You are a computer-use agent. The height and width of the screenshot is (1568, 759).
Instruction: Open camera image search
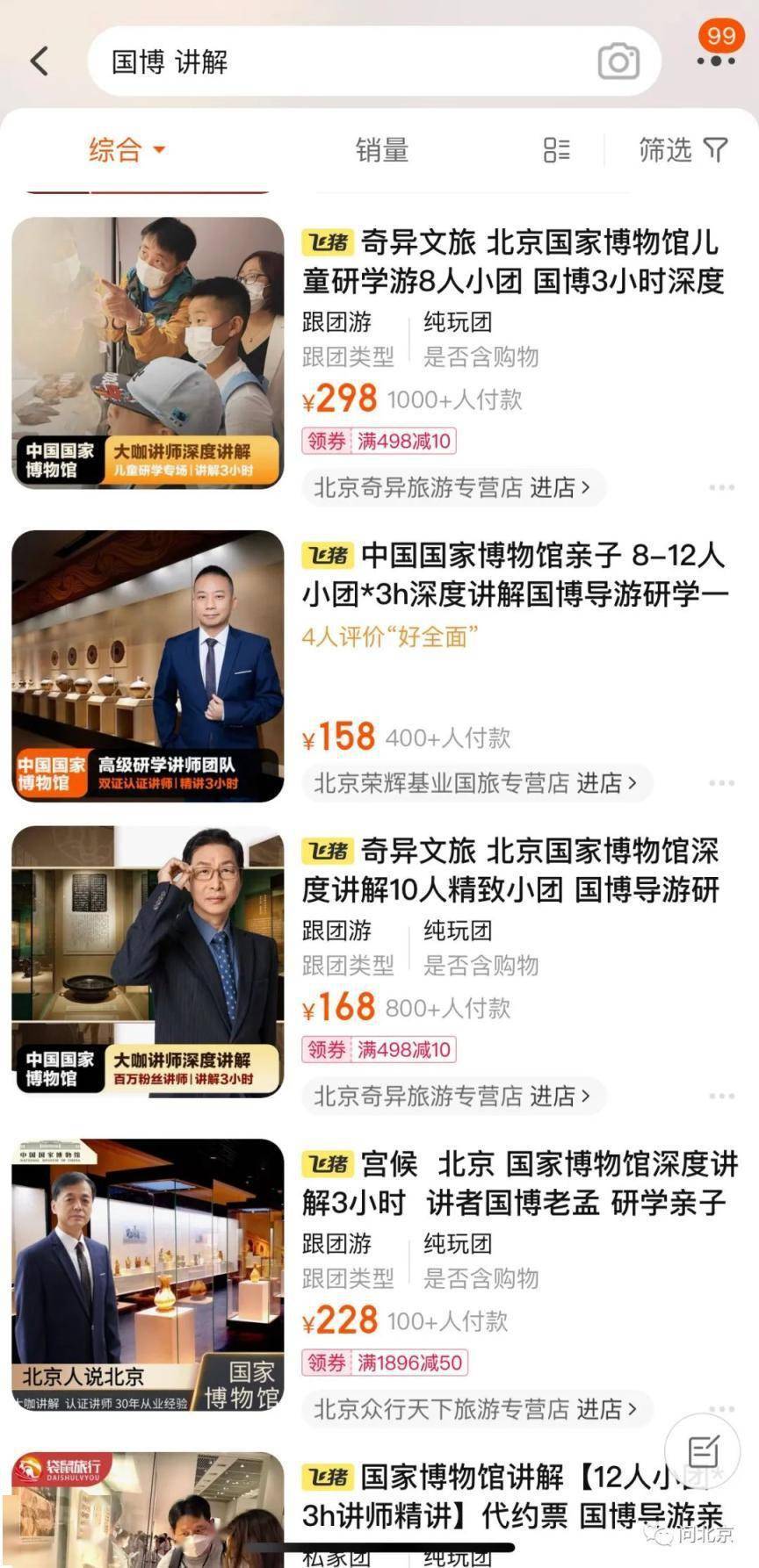618,61
